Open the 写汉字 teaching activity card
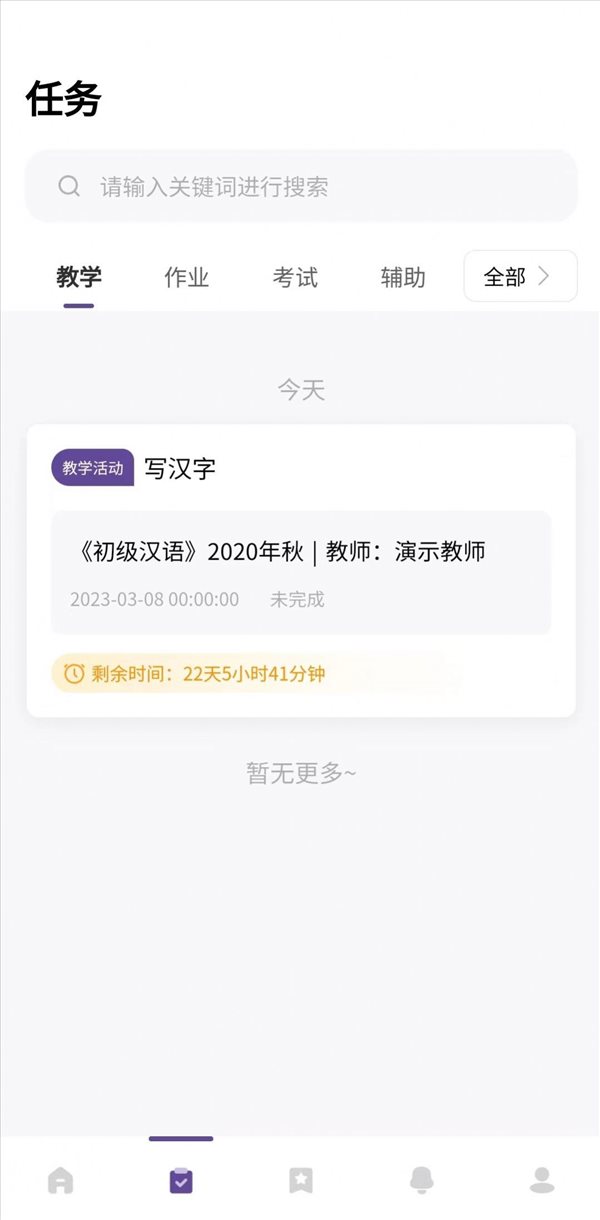The width and height of the screenshot is (600, 1220). [x=301, y=570]
